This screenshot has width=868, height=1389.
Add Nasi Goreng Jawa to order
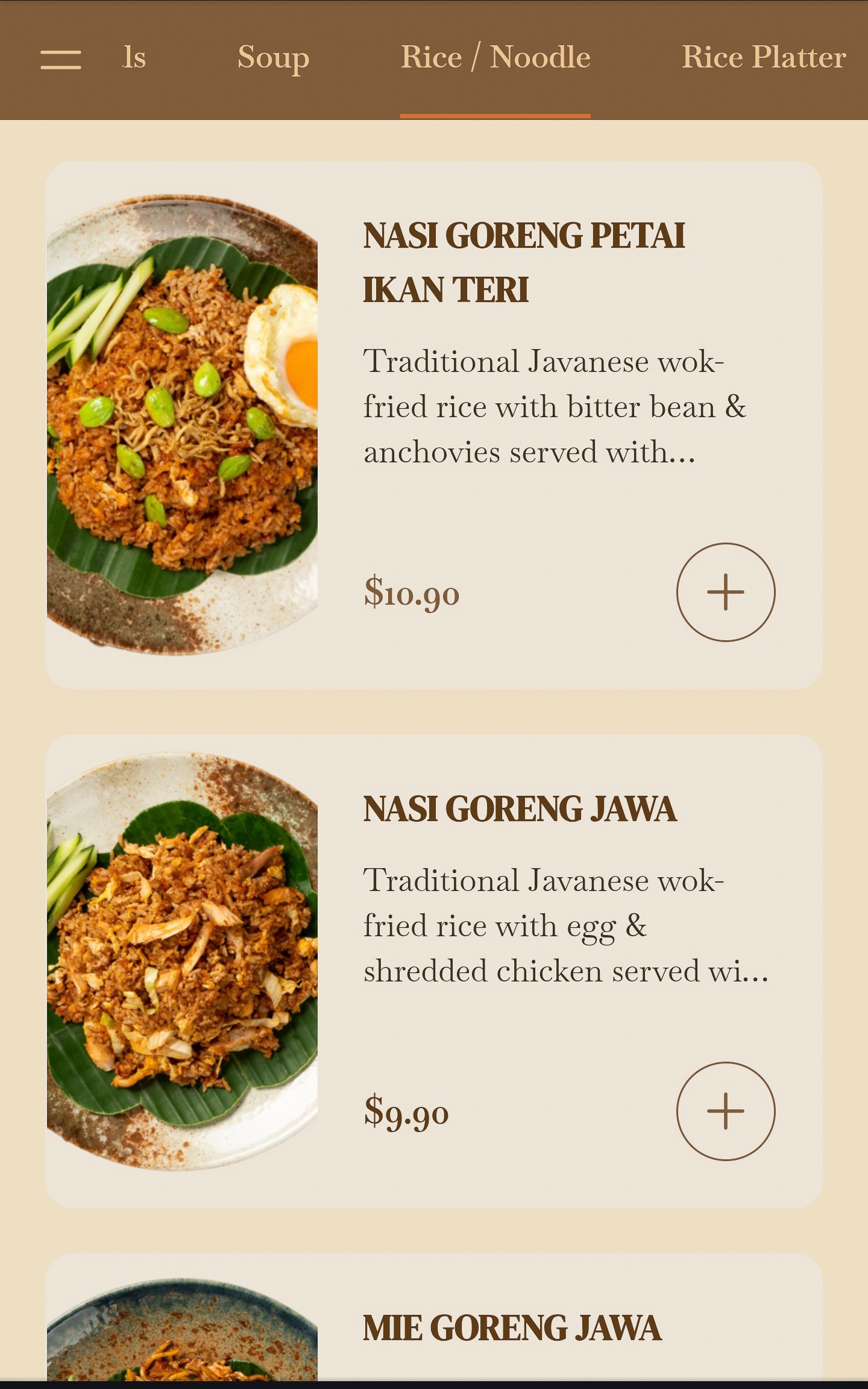725,1110
